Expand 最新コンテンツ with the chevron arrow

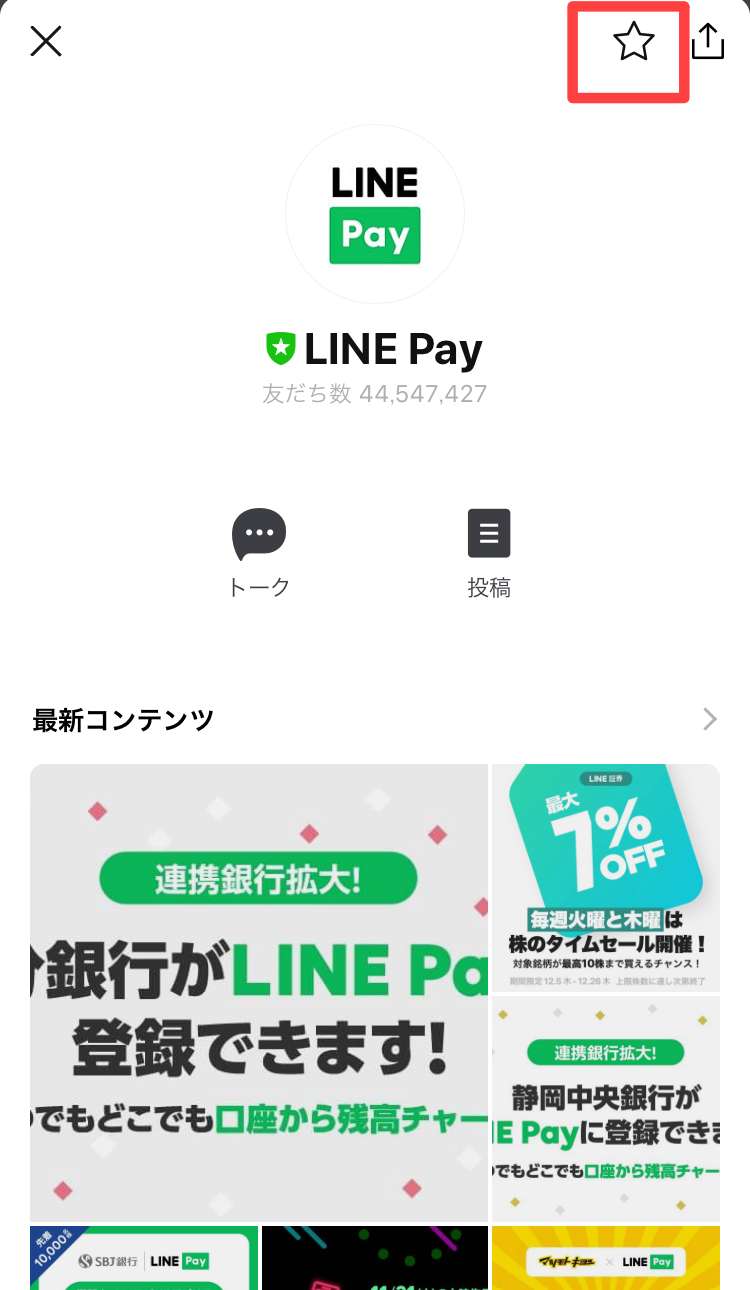coord(709,719)
